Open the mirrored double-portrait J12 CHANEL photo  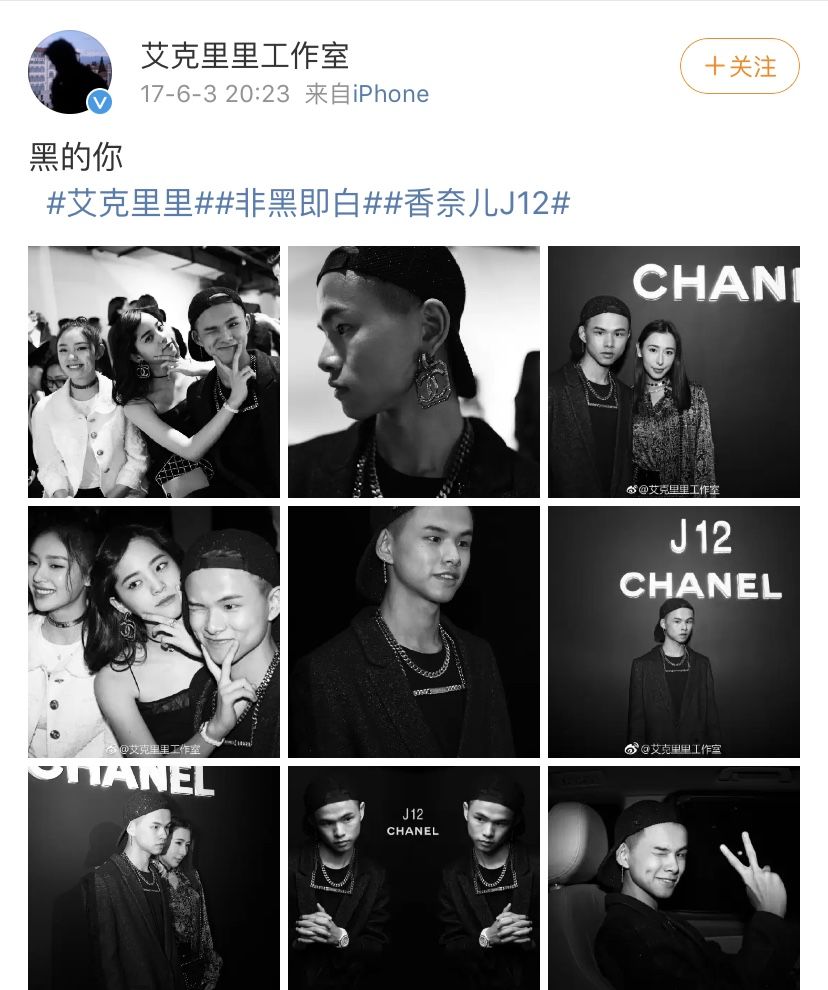pyautogui.click(x=413, y=877)
